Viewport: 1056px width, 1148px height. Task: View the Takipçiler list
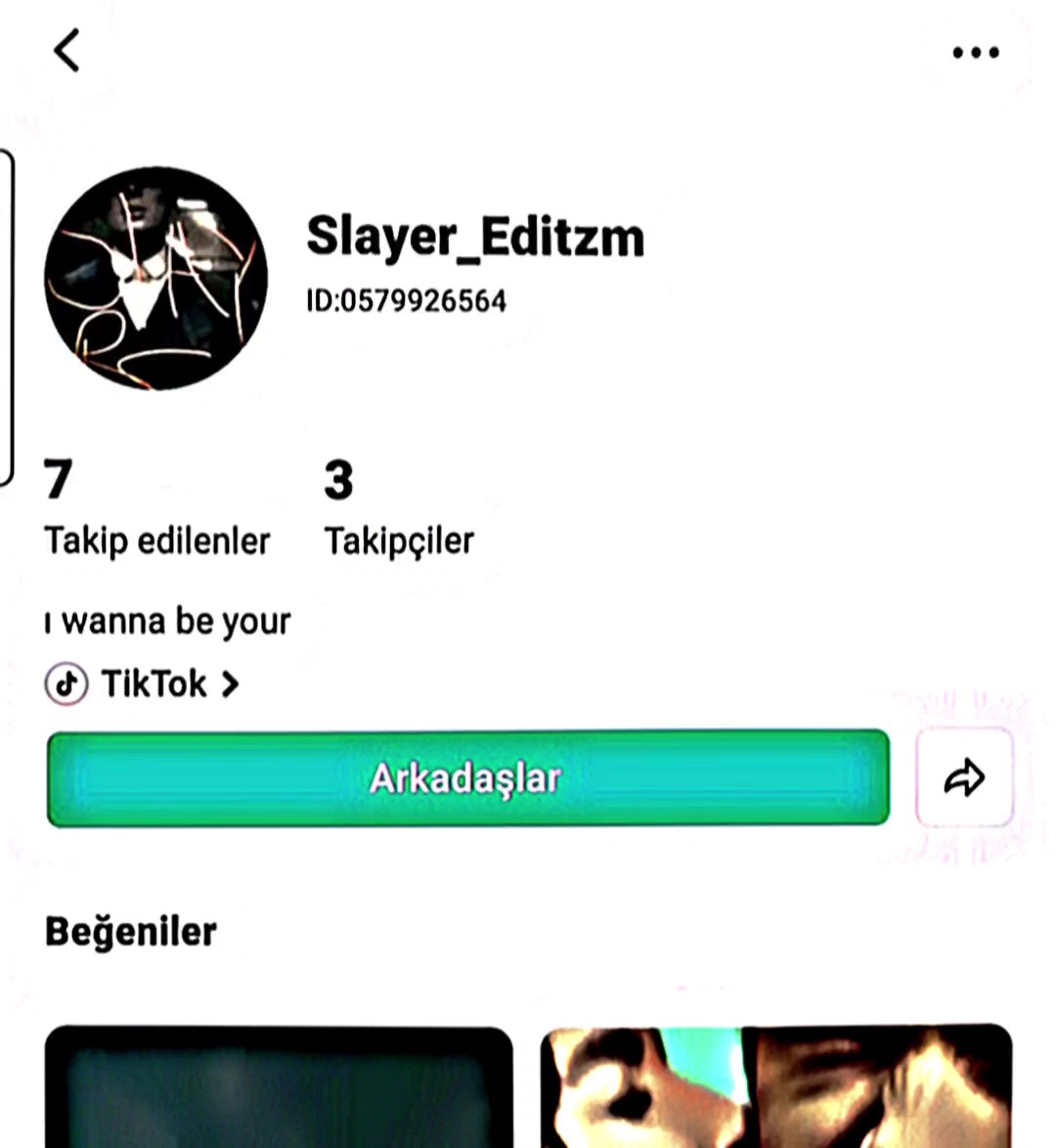(x=398, y=509)
